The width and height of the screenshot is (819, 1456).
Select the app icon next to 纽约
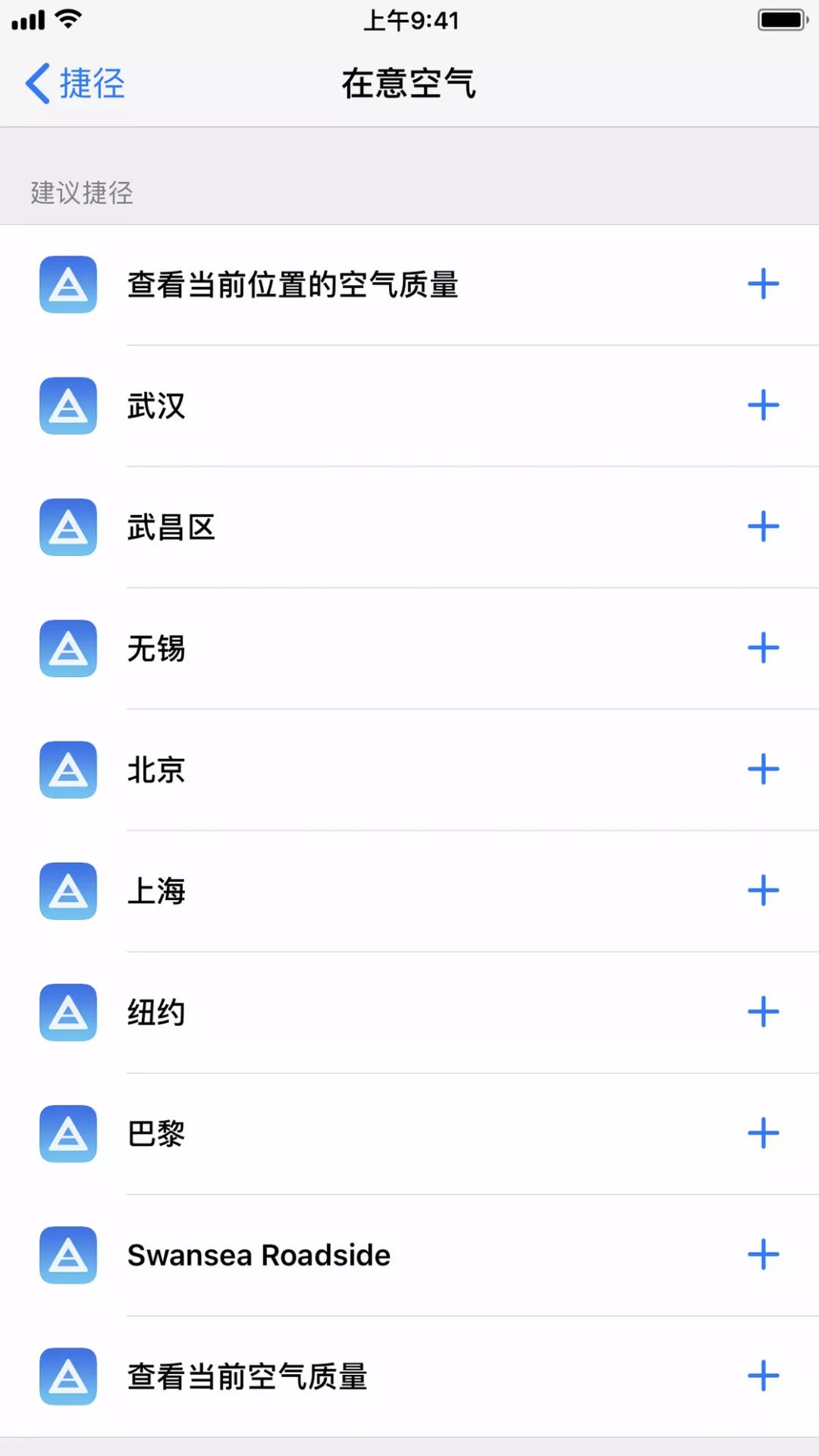(67, 1013)
